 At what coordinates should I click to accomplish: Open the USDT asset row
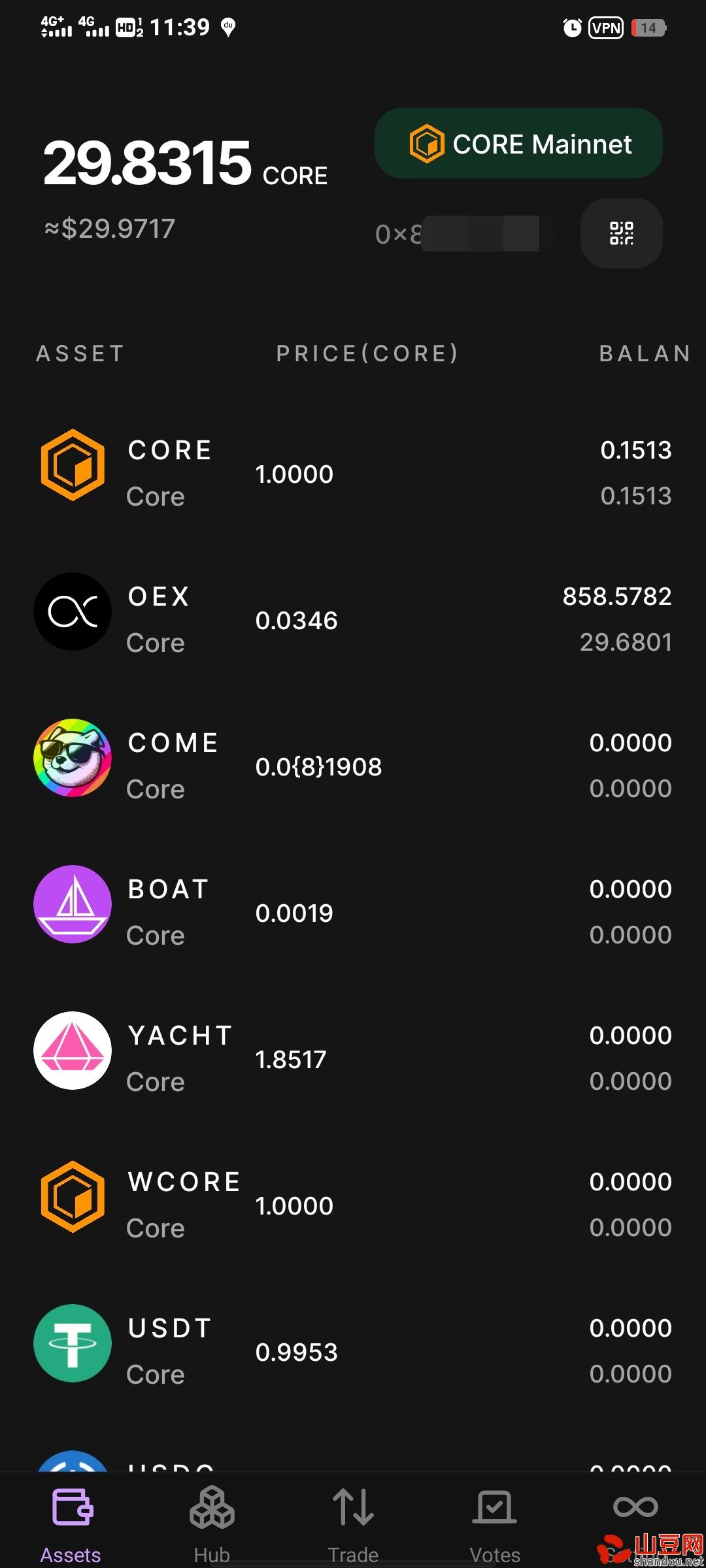coord(353,1351)
